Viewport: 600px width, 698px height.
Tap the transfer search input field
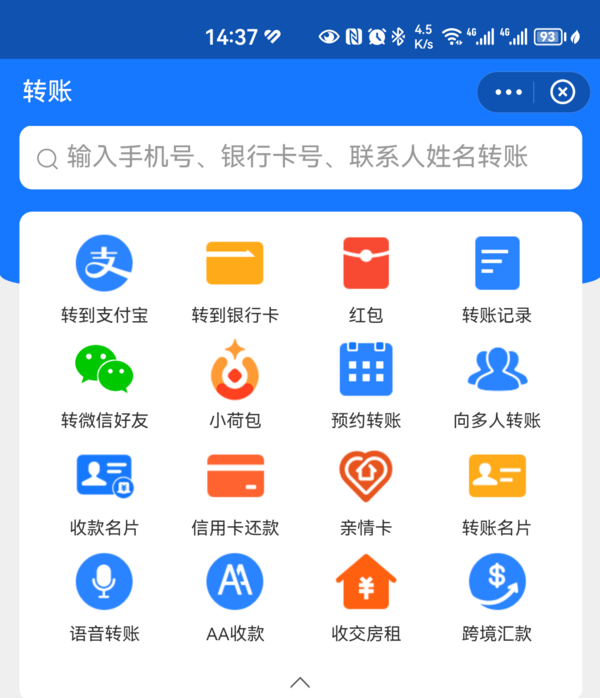300,158
